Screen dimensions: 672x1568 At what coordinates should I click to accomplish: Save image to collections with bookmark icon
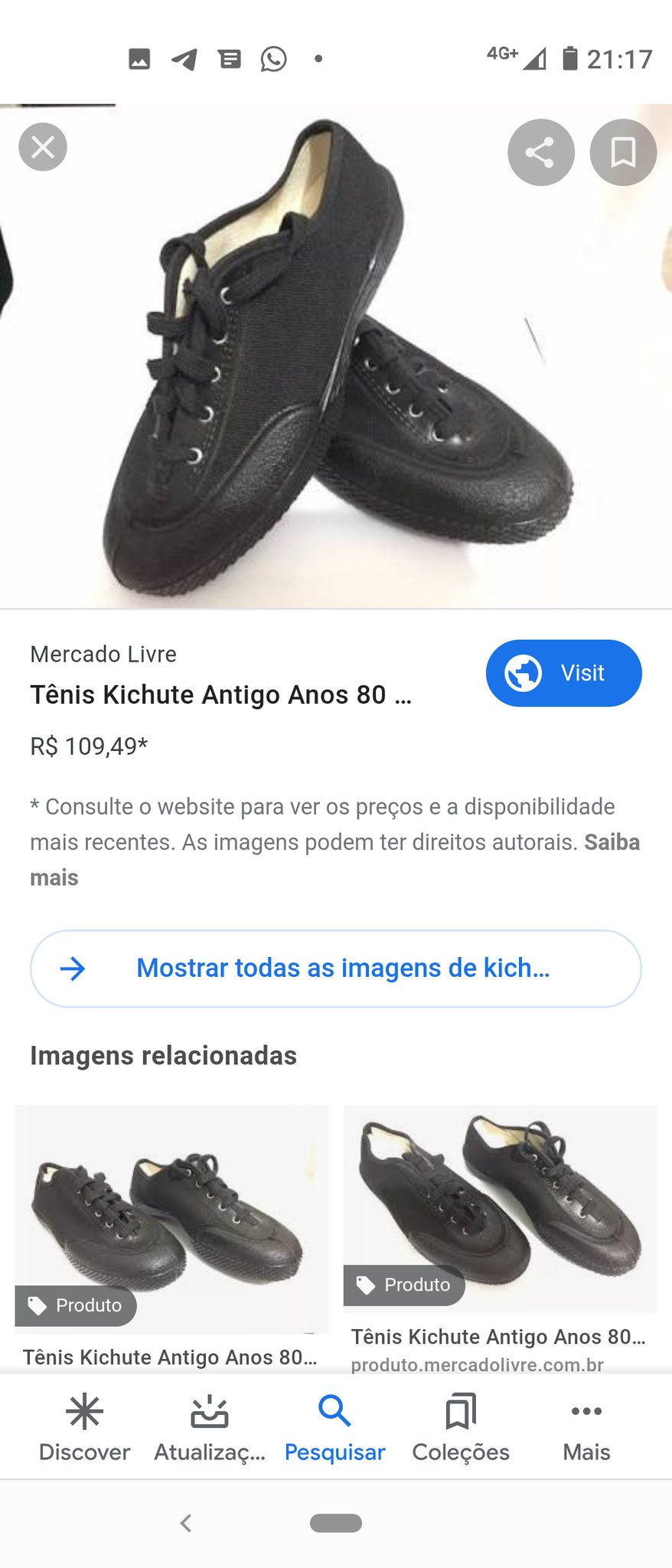[x=623, y=152]
